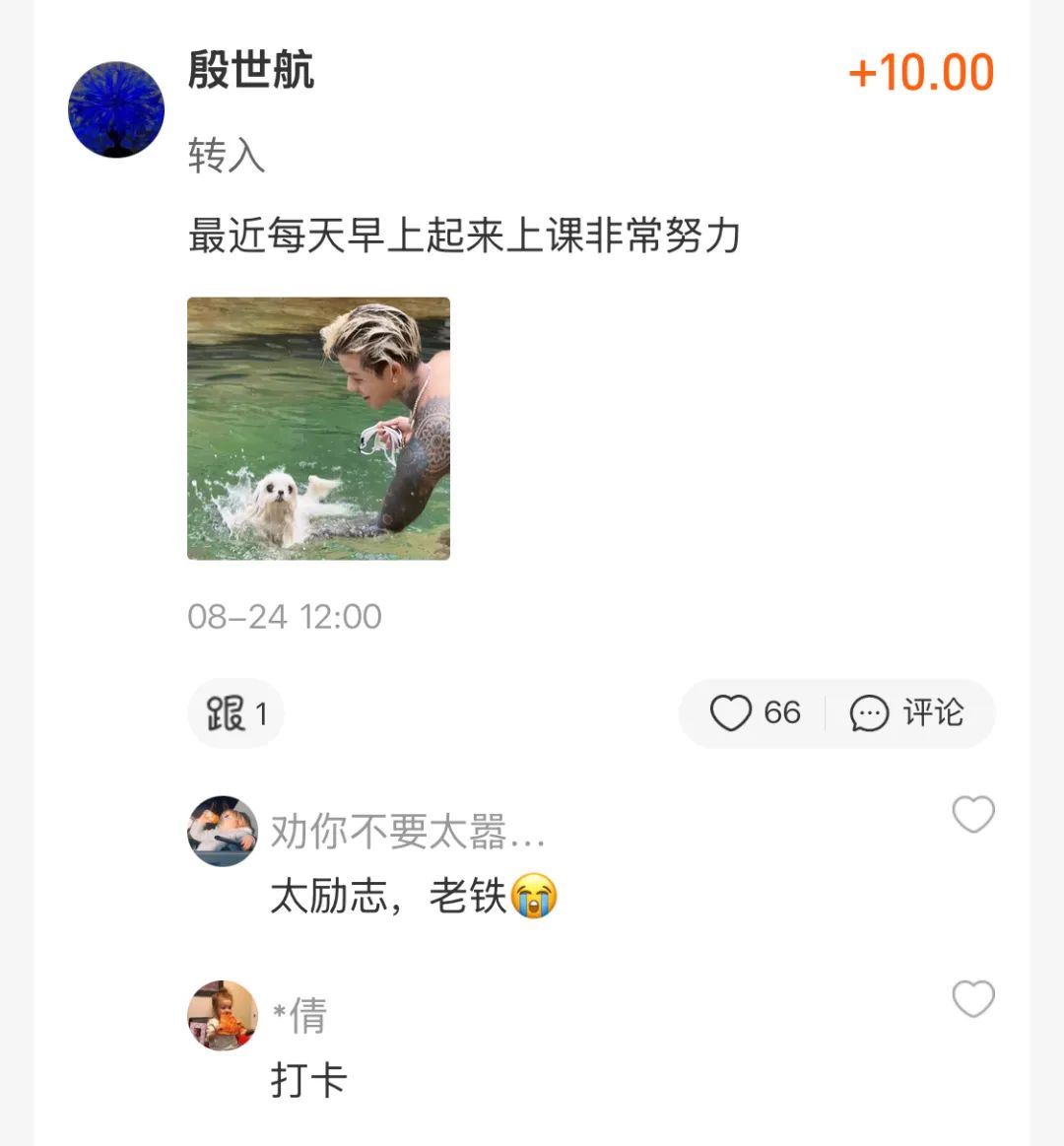Open 评论 to write a comment
The width and height of the screenshot is (1064, 1146).
pos(907,712)
